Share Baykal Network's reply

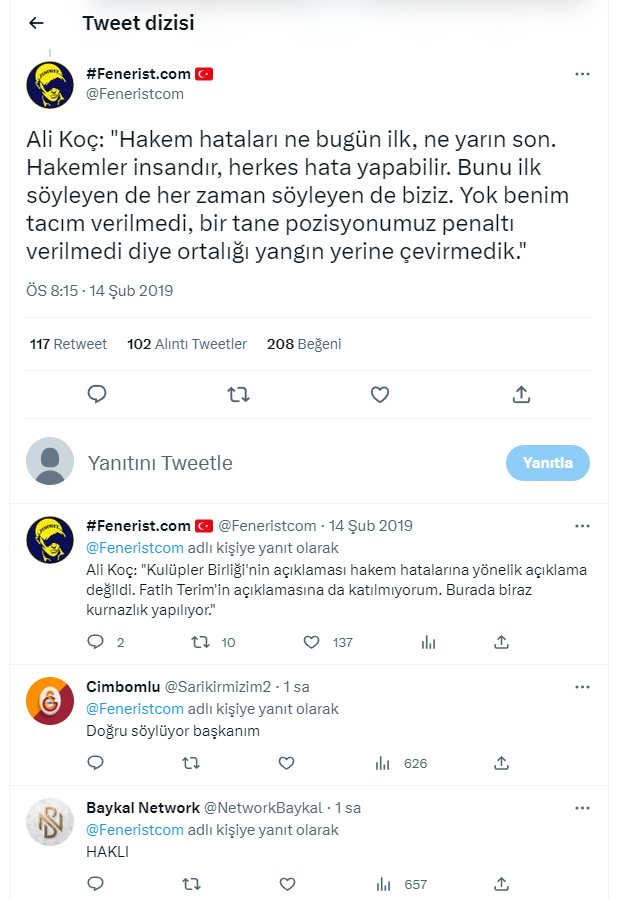pyautogui.click(x=502, y=884)
